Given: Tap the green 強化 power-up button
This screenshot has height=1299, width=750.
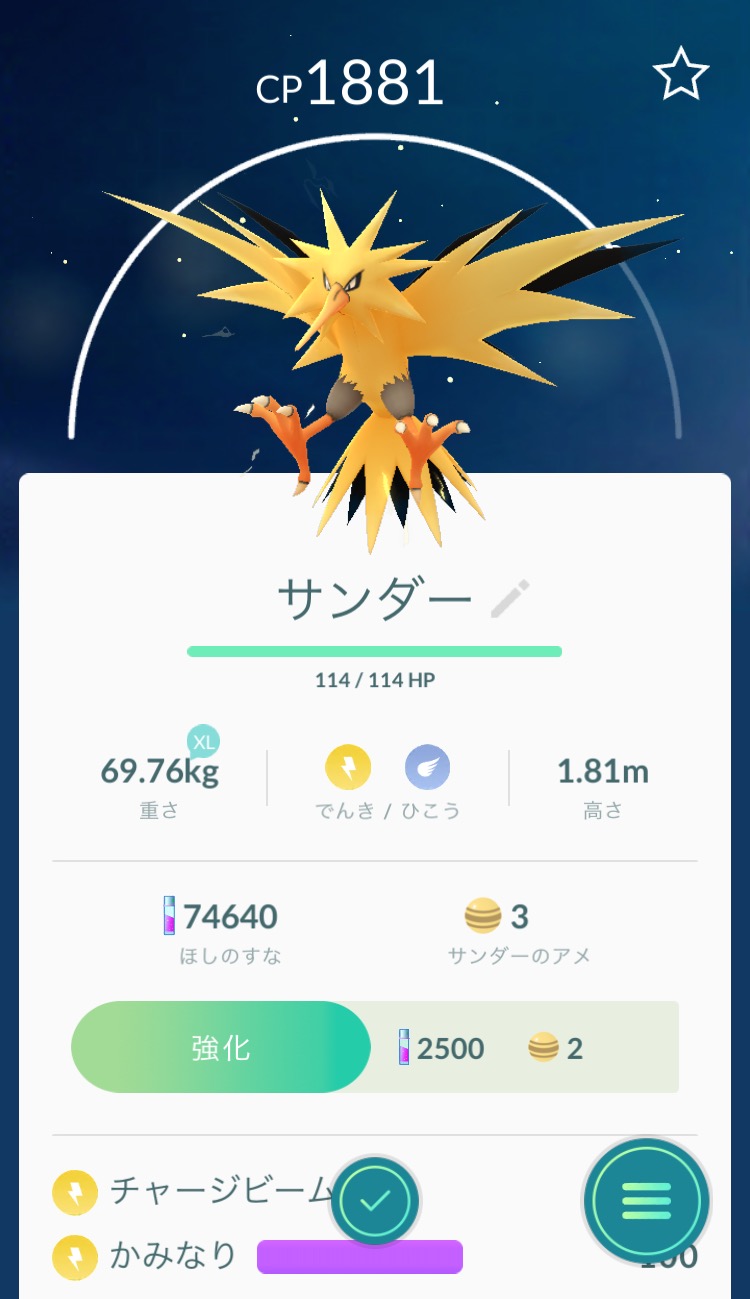Looking at the screenshot, I should point(221,1048).
